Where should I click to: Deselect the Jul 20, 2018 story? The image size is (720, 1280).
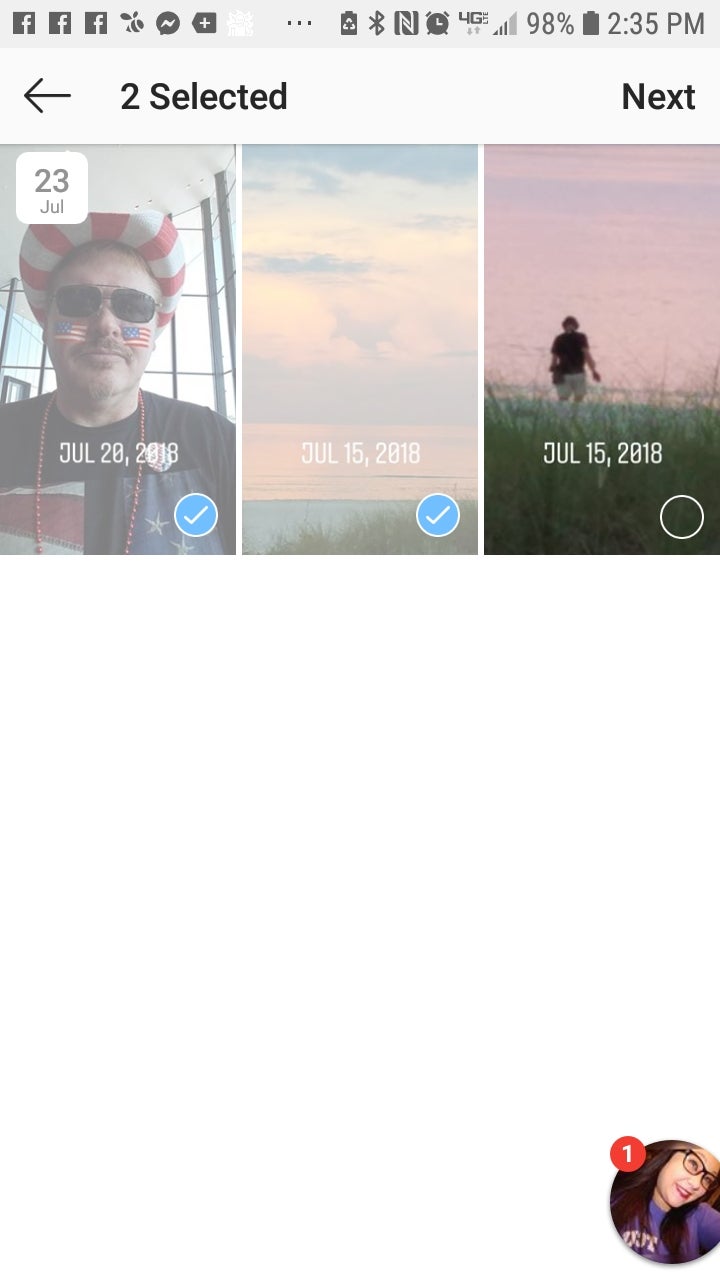pyautogui.click(x=196, y=517)
